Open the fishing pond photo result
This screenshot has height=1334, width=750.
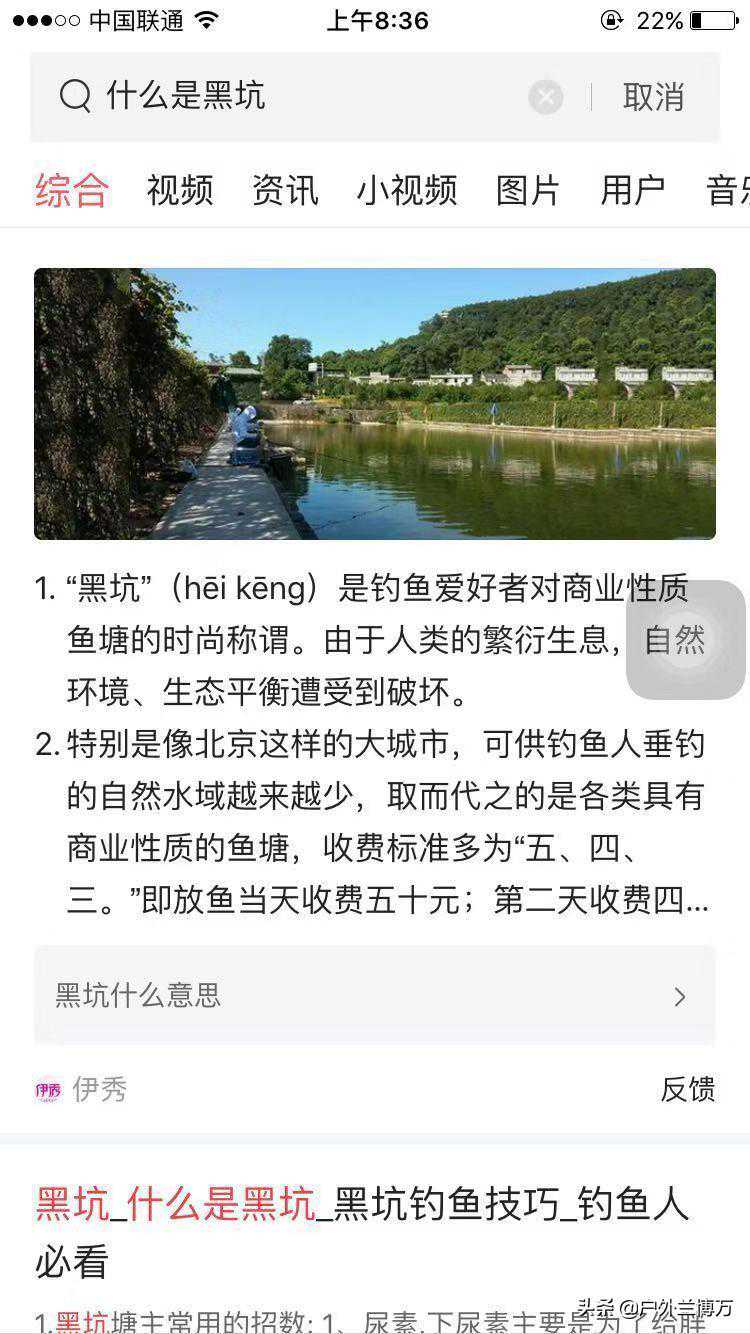click(x=375, y=404)
